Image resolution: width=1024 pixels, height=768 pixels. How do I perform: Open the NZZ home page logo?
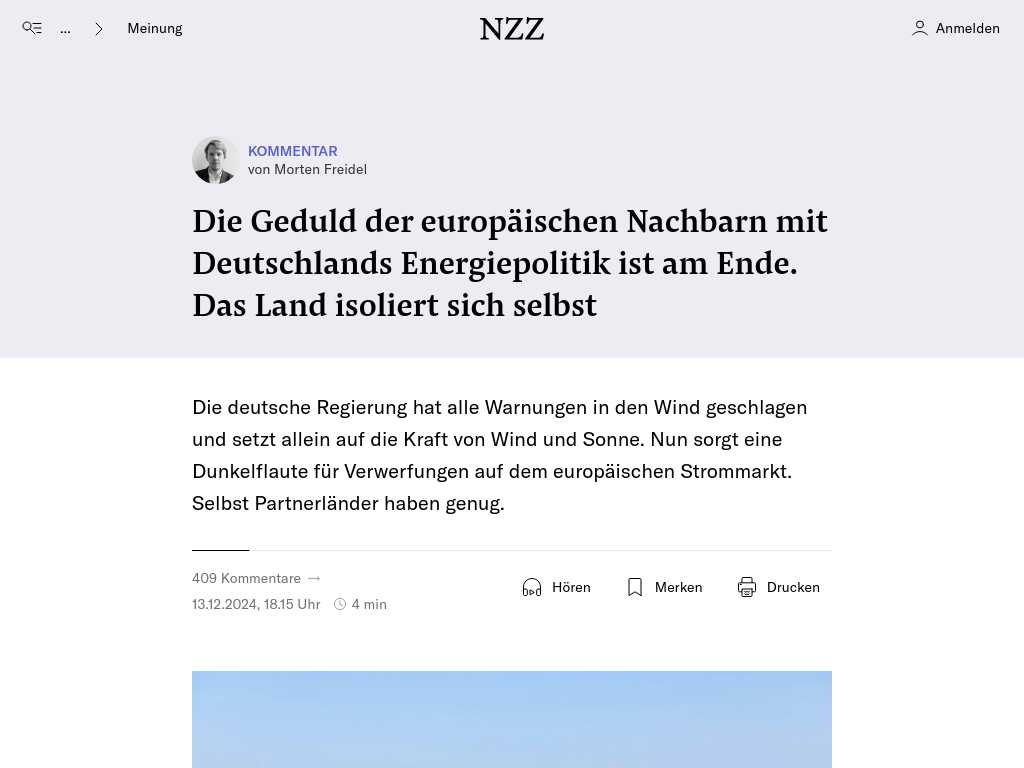[511, 29]
